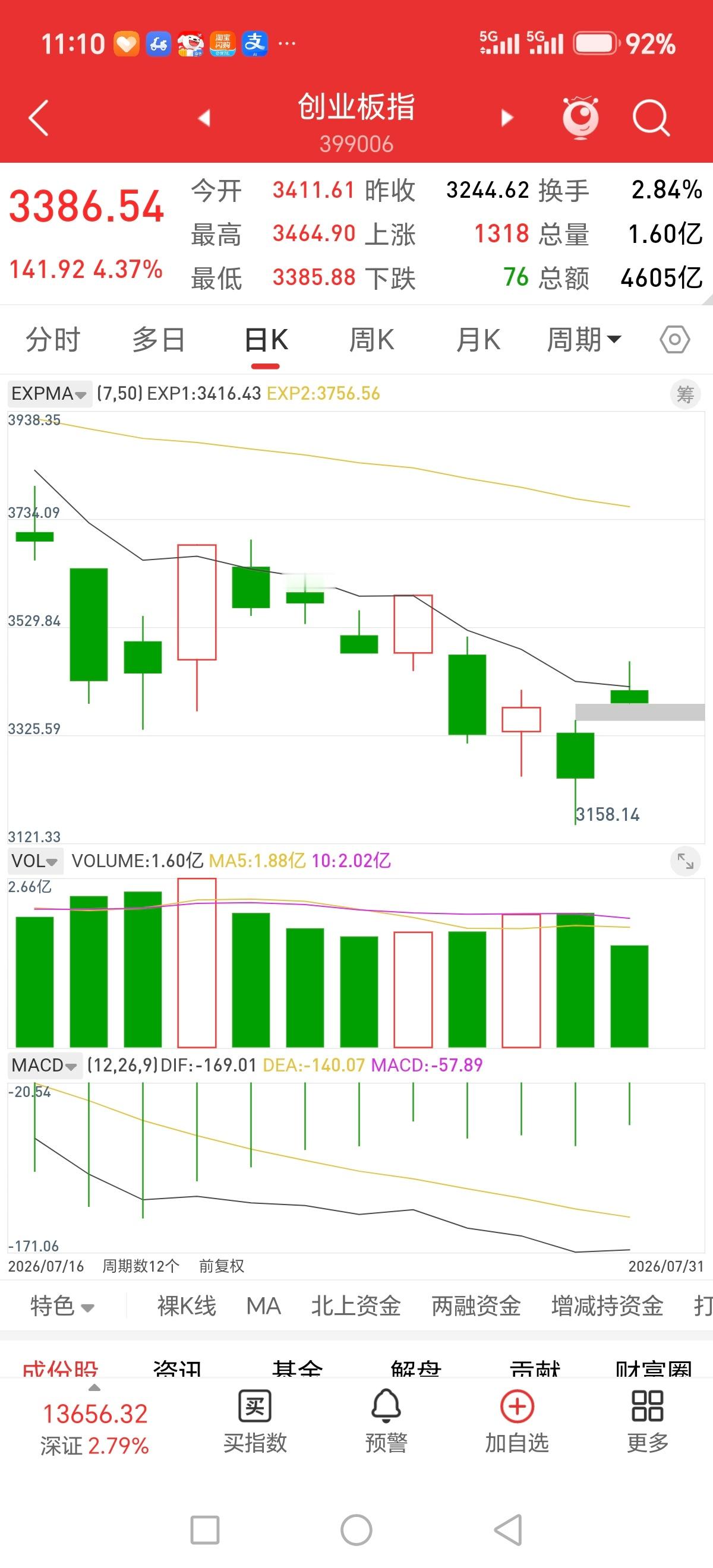Switch to the 多日 chart tab
The width and height of the screenshot is (713, 1568).
click(159, 340)
